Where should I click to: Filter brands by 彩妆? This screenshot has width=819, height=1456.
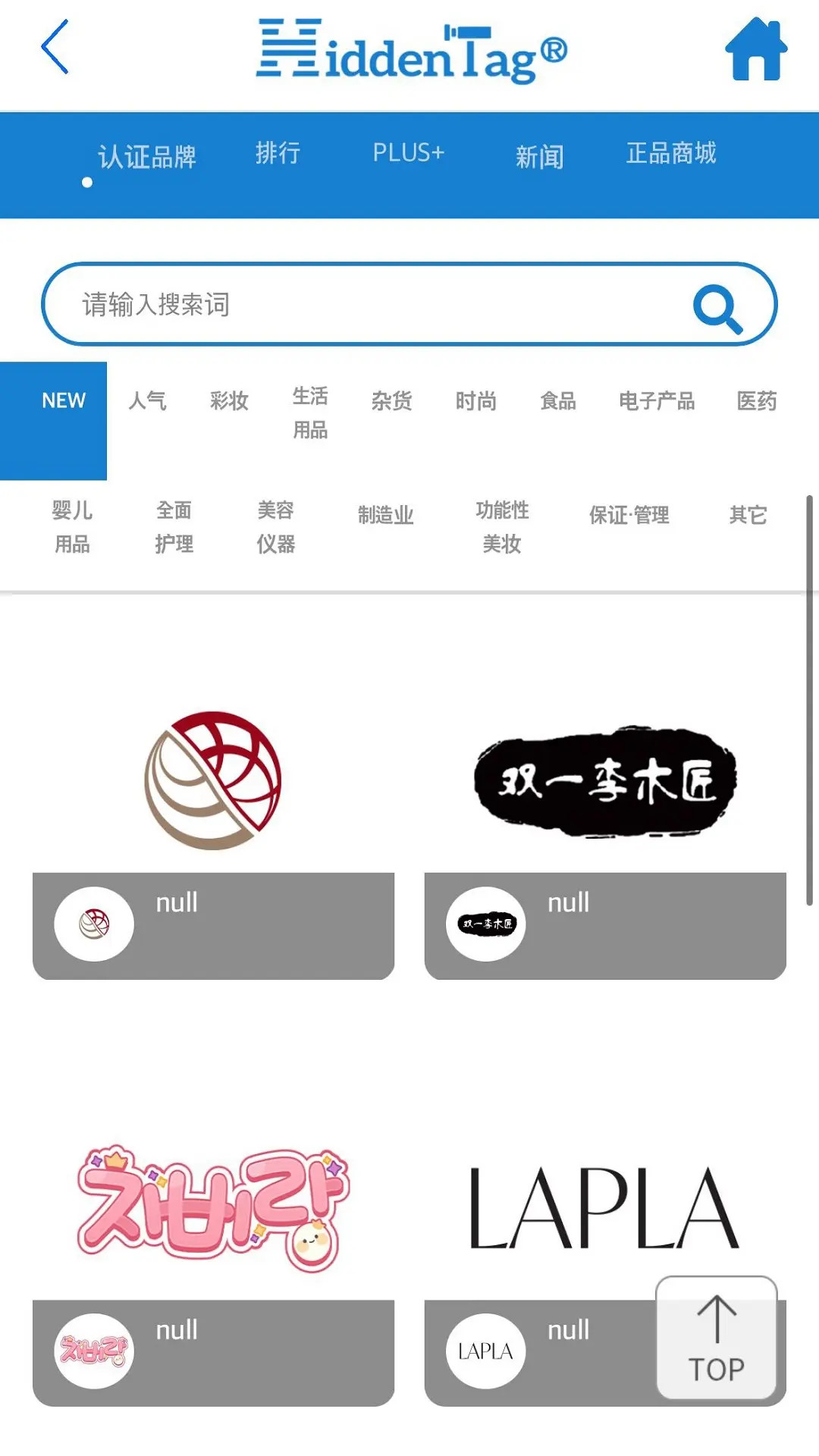(229, 400)
